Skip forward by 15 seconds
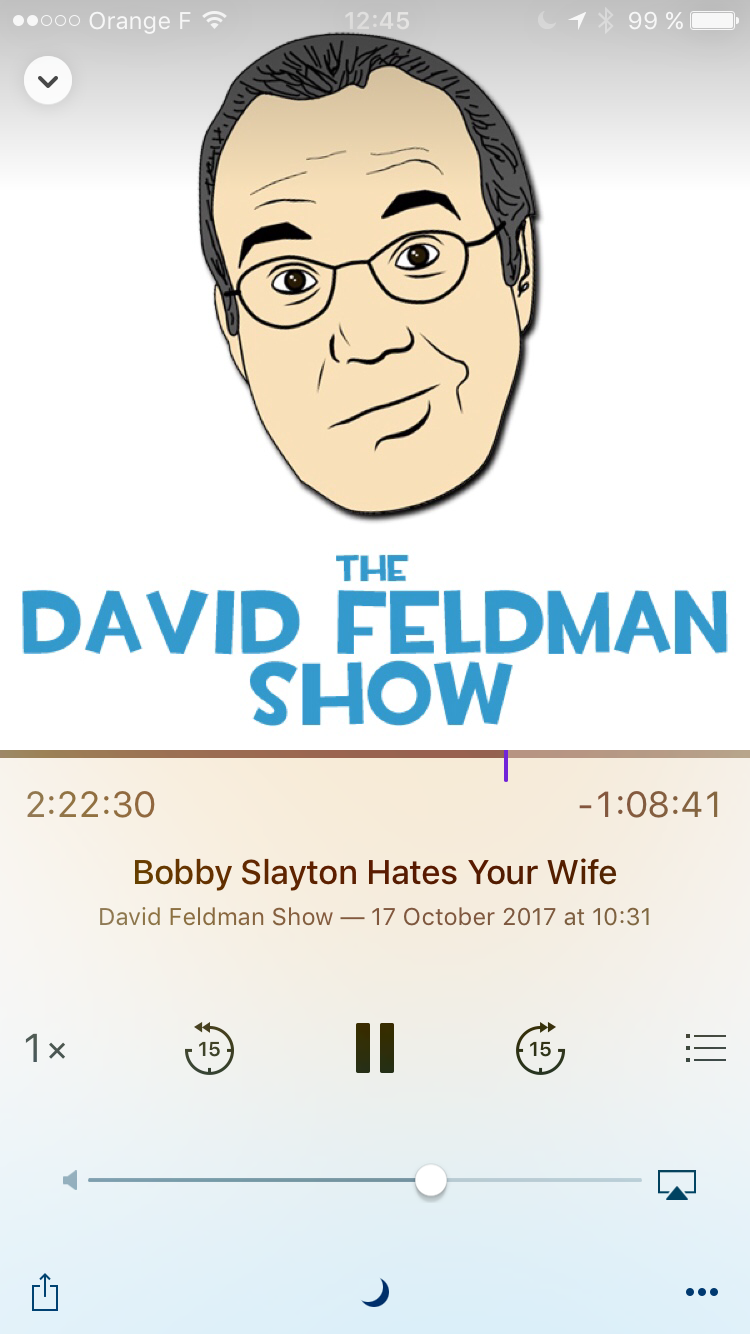Viewport: 750px width, 1334px height. tap(540, 1048)
